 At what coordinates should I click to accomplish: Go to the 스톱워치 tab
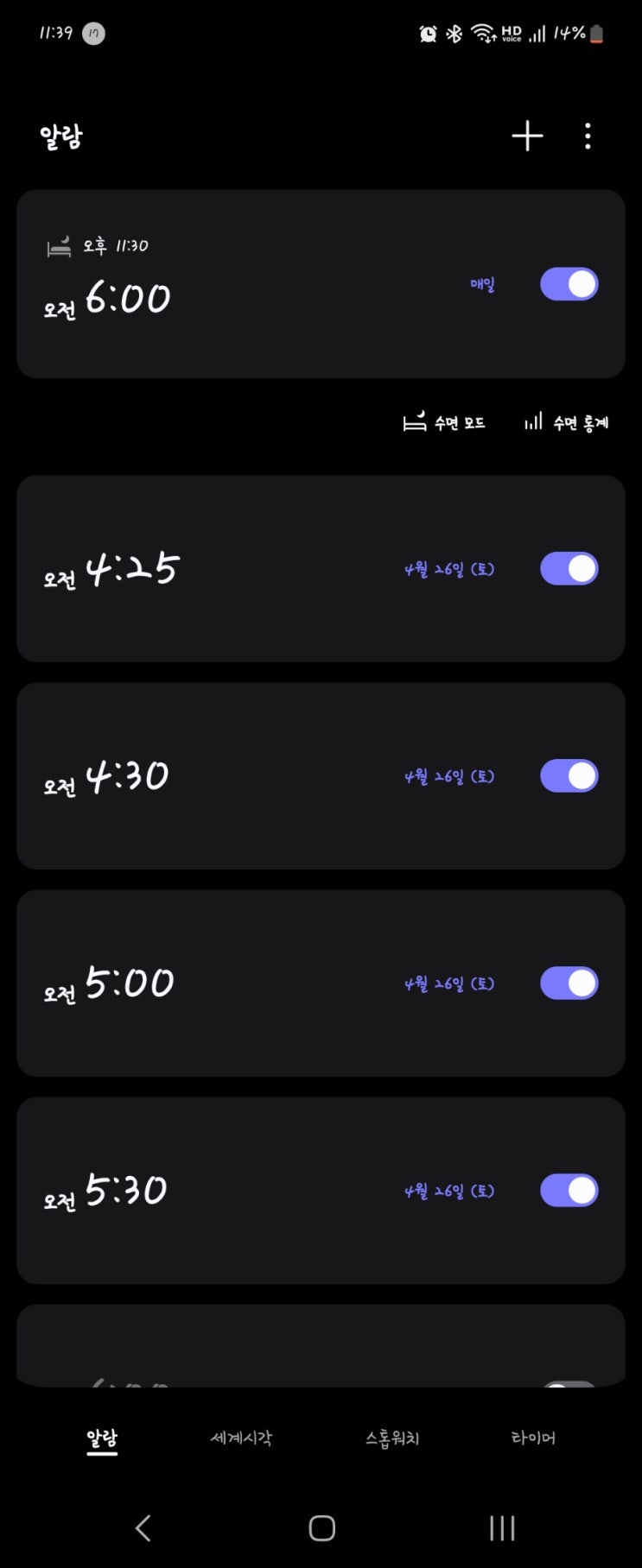coord(392,1438)
